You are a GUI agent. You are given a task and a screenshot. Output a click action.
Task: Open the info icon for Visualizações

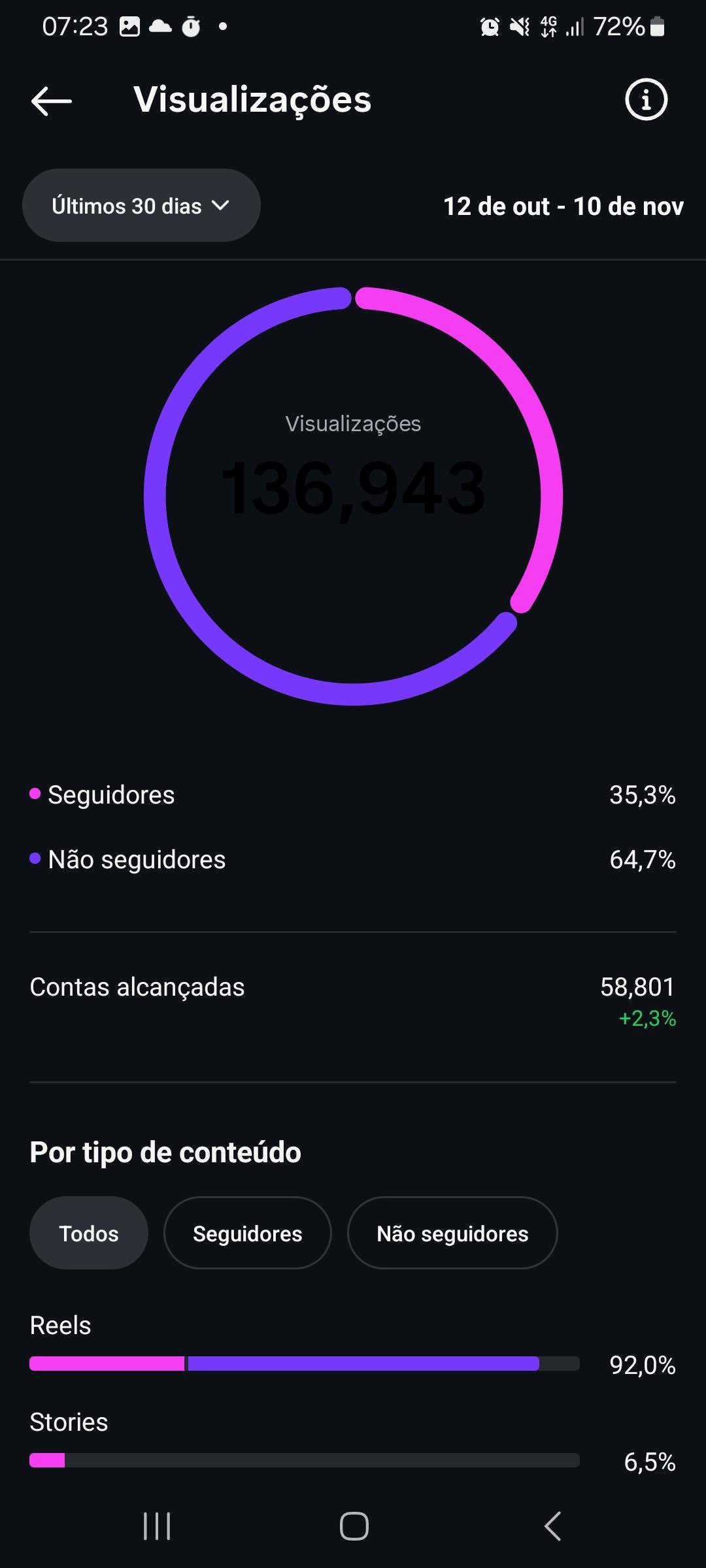(646, 100)
